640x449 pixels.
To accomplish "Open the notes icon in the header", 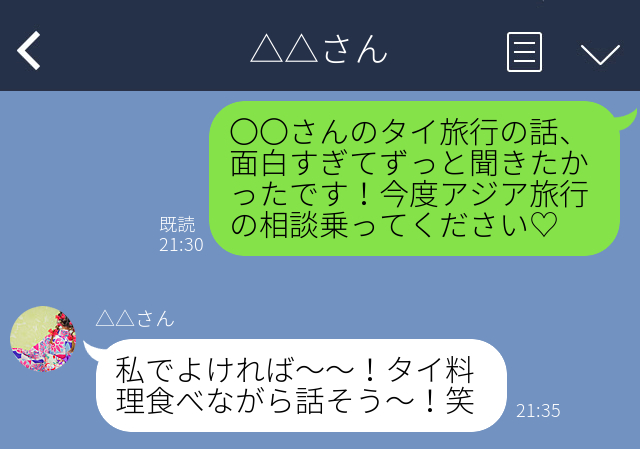I will tap(524, 52).
